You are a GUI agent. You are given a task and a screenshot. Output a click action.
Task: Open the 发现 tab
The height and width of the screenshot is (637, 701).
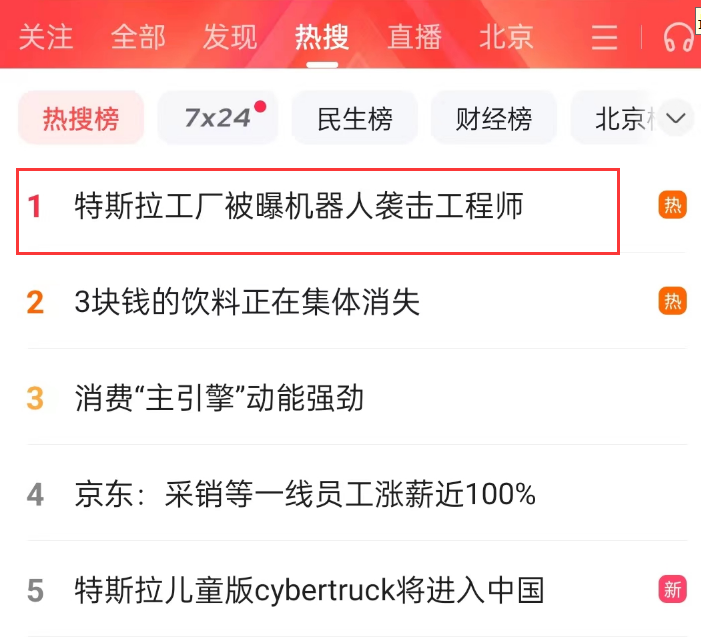[x=230, y=37]
